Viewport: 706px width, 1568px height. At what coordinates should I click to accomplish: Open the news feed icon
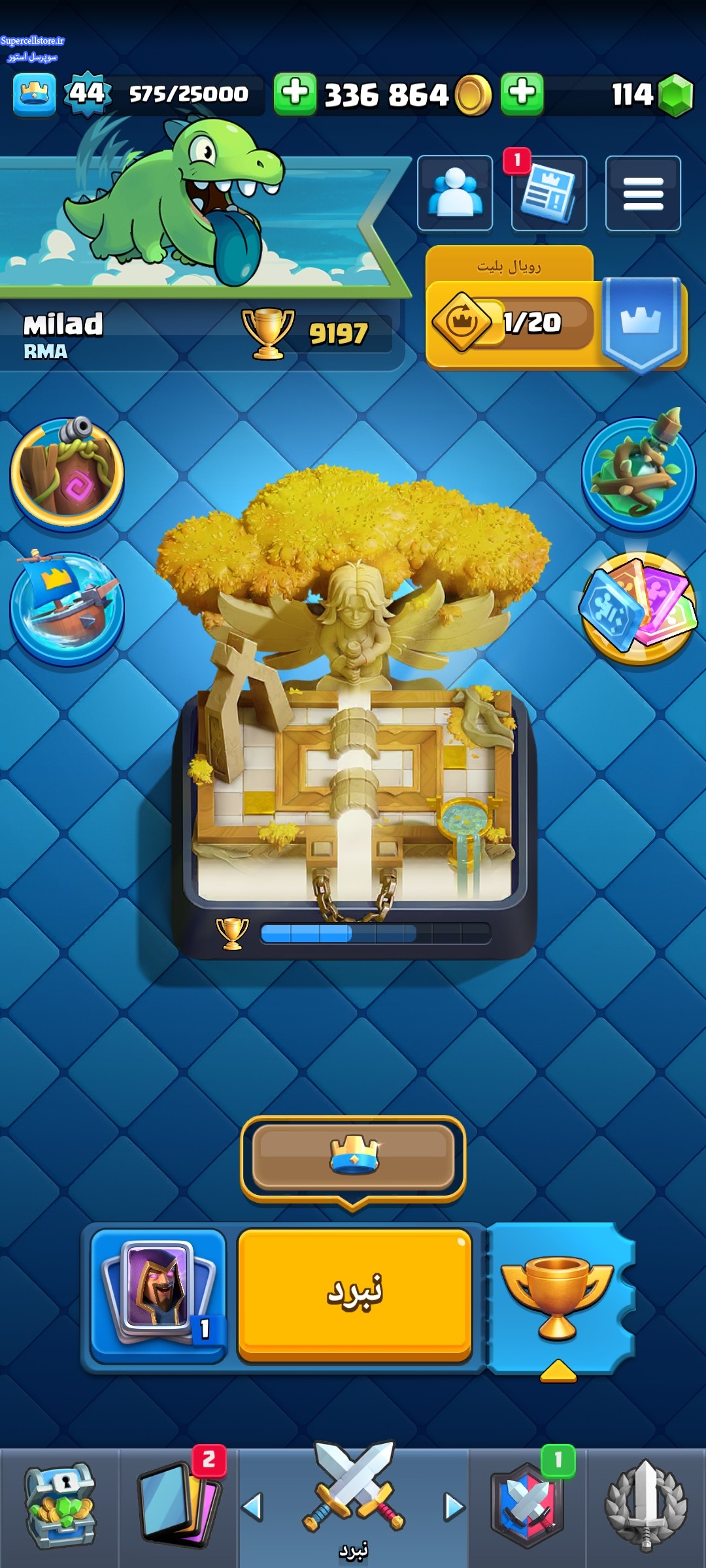(548, 193)
